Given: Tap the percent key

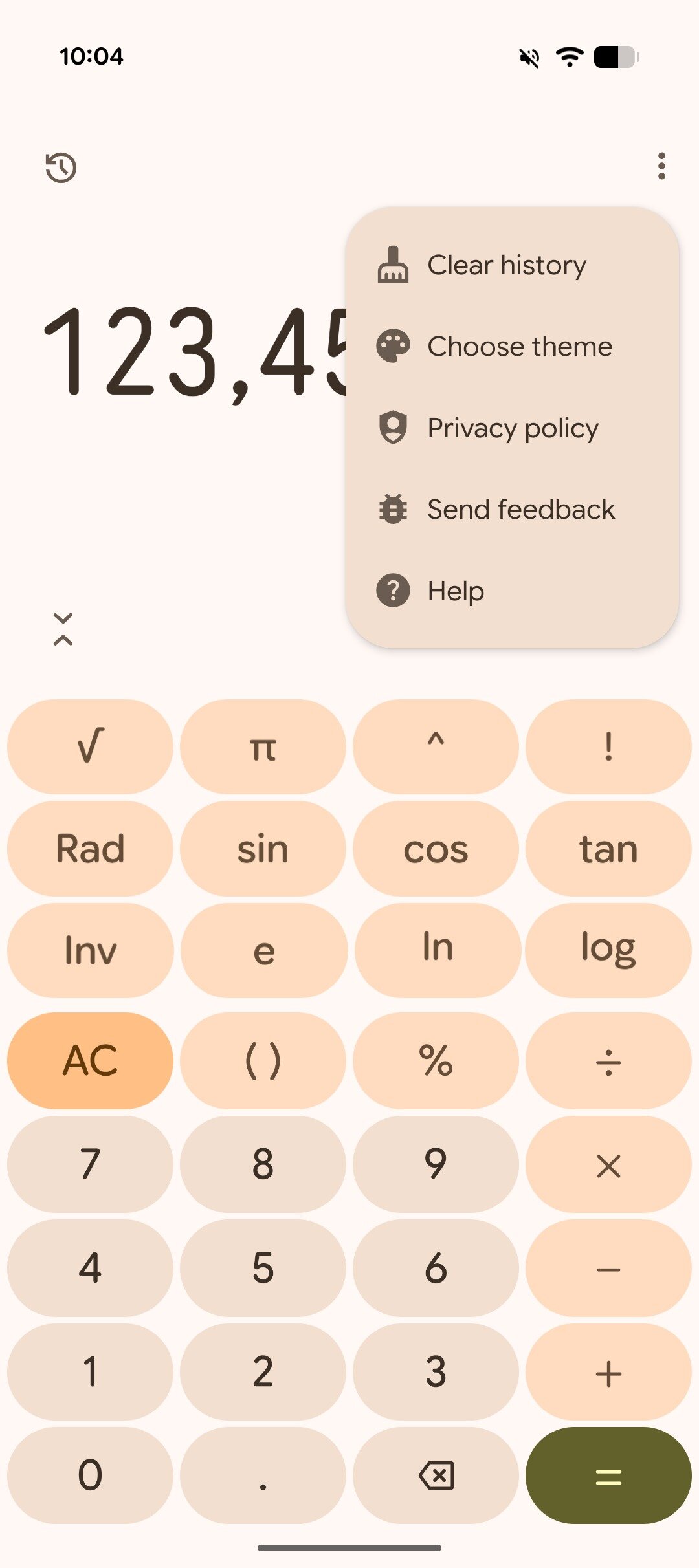Looking at the screenshot, I should click(x=436, y=1061).
